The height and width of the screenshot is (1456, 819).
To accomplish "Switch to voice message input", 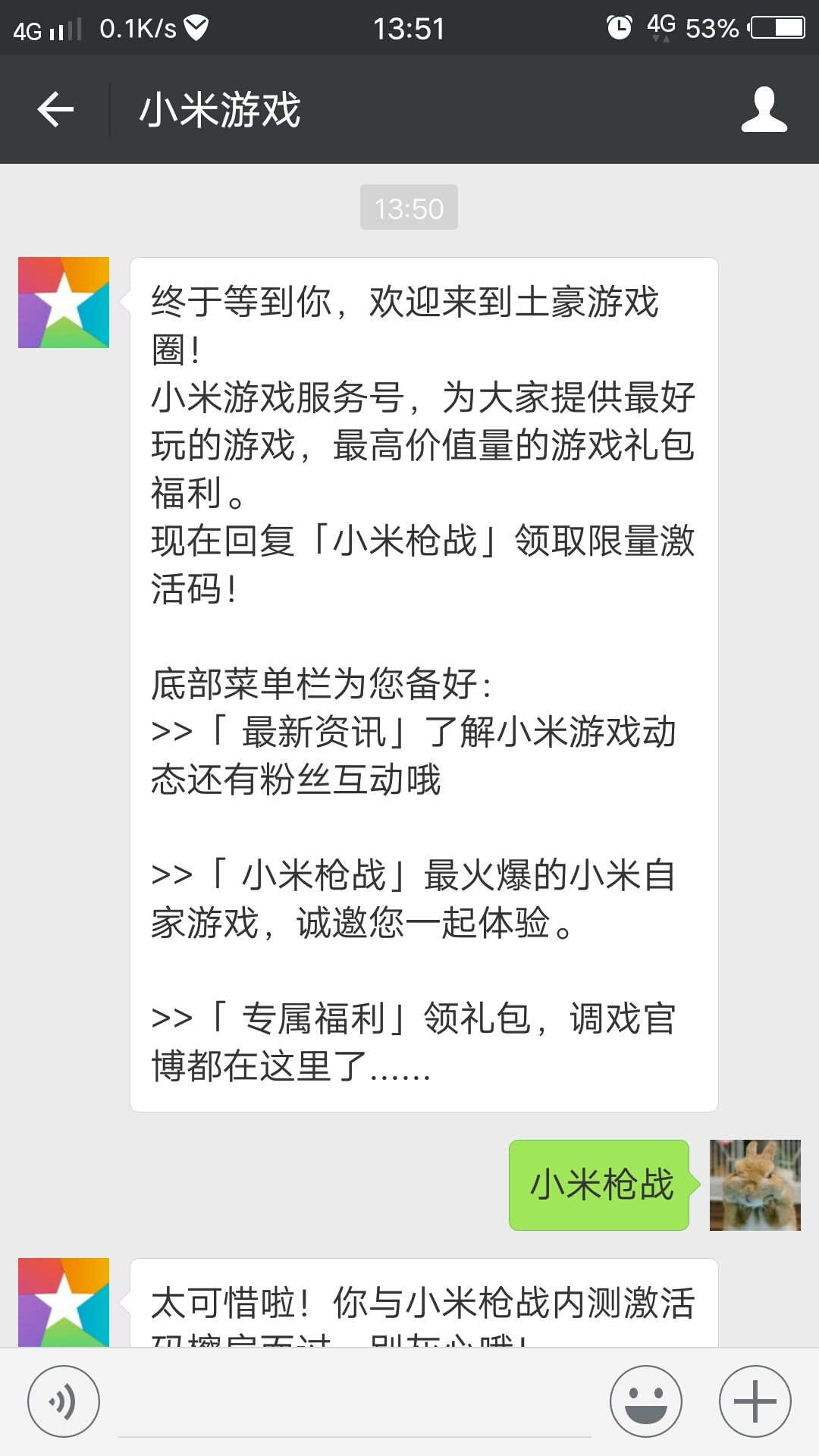I will (x=64, y=1401).
